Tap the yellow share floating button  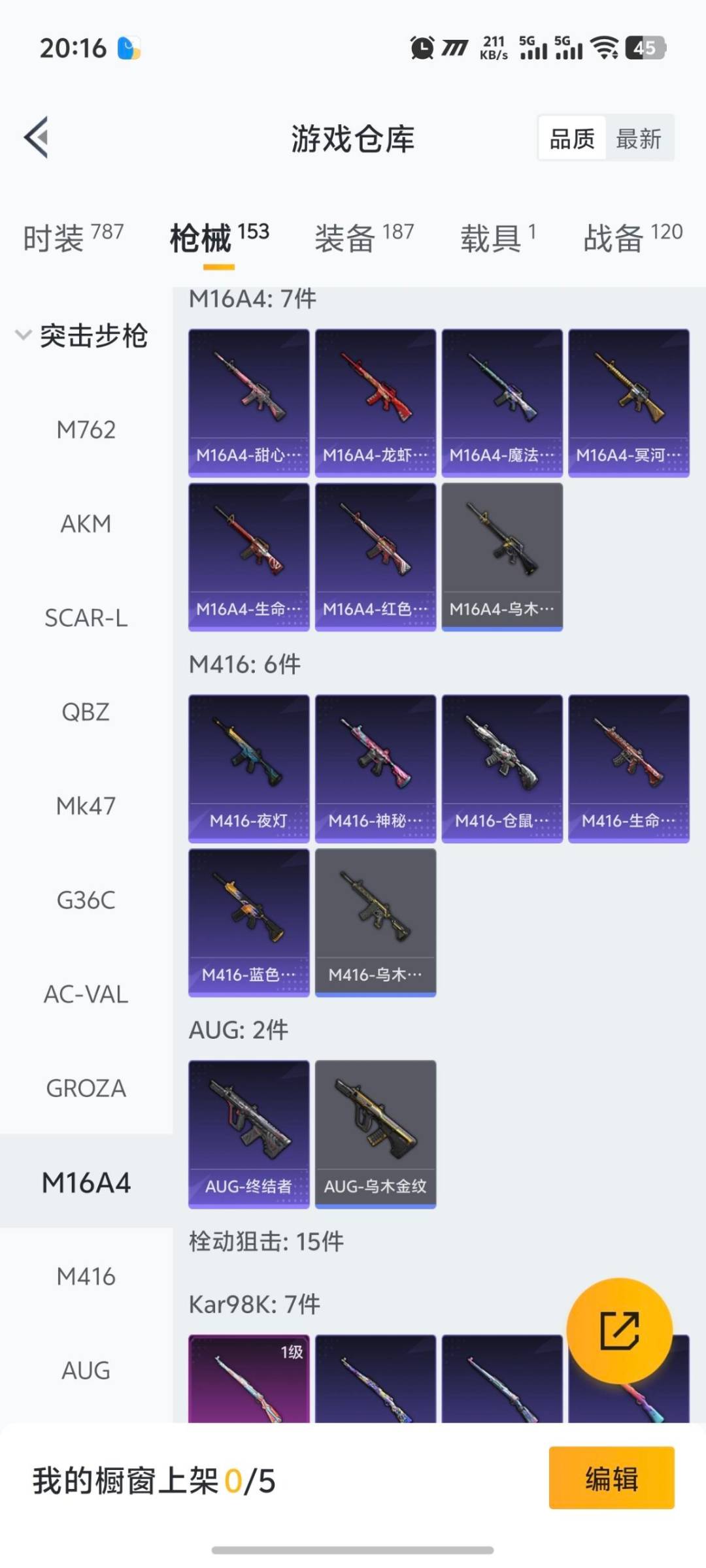619,1330
